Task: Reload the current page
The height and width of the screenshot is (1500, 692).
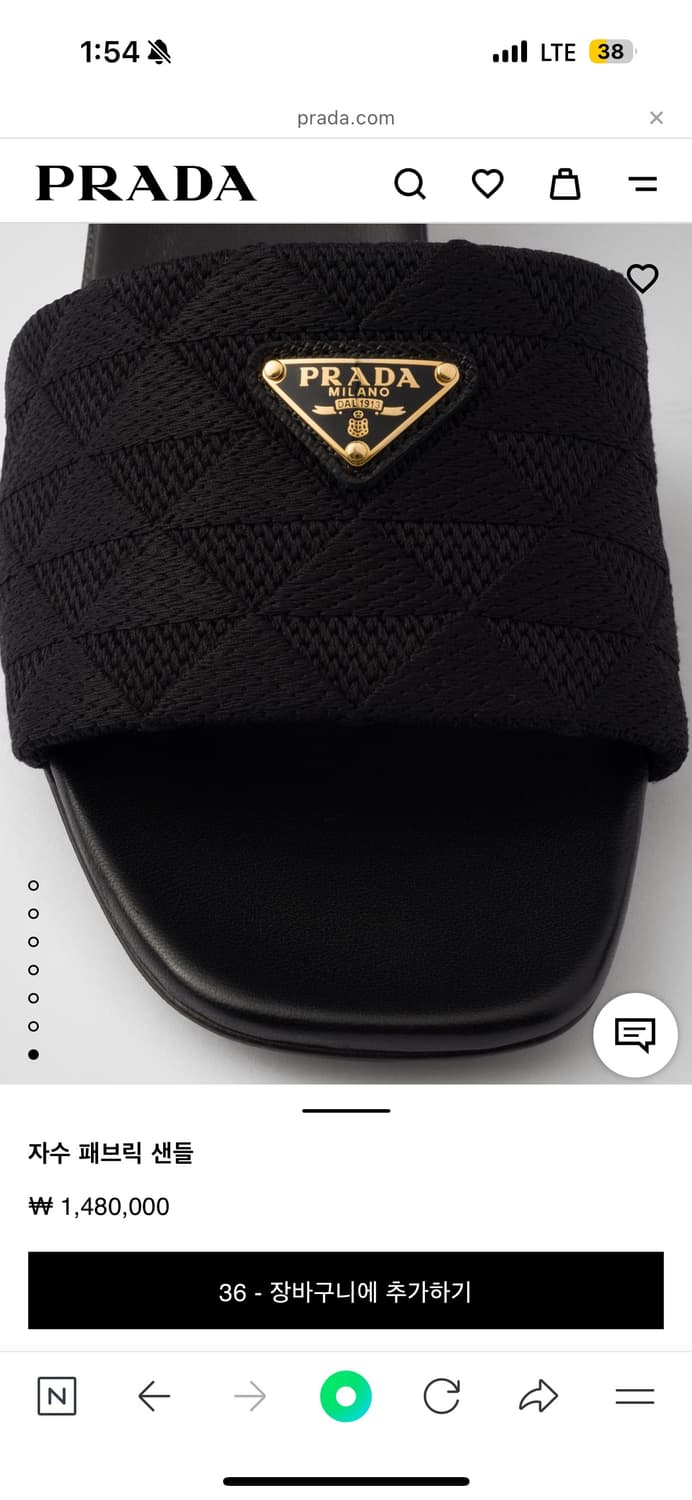Action: tap(441, 1396)
